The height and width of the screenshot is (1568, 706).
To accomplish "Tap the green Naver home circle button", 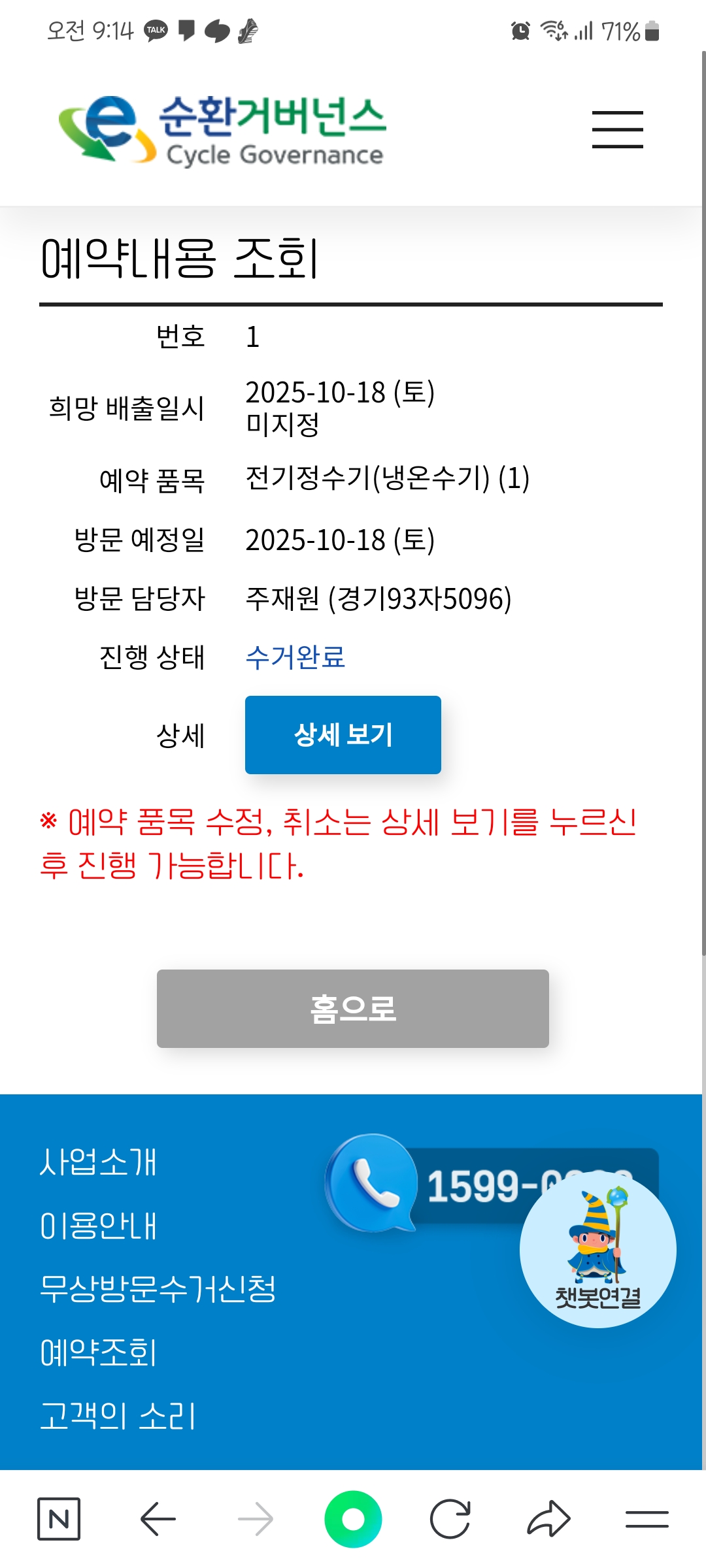I will coord(353,1519).
